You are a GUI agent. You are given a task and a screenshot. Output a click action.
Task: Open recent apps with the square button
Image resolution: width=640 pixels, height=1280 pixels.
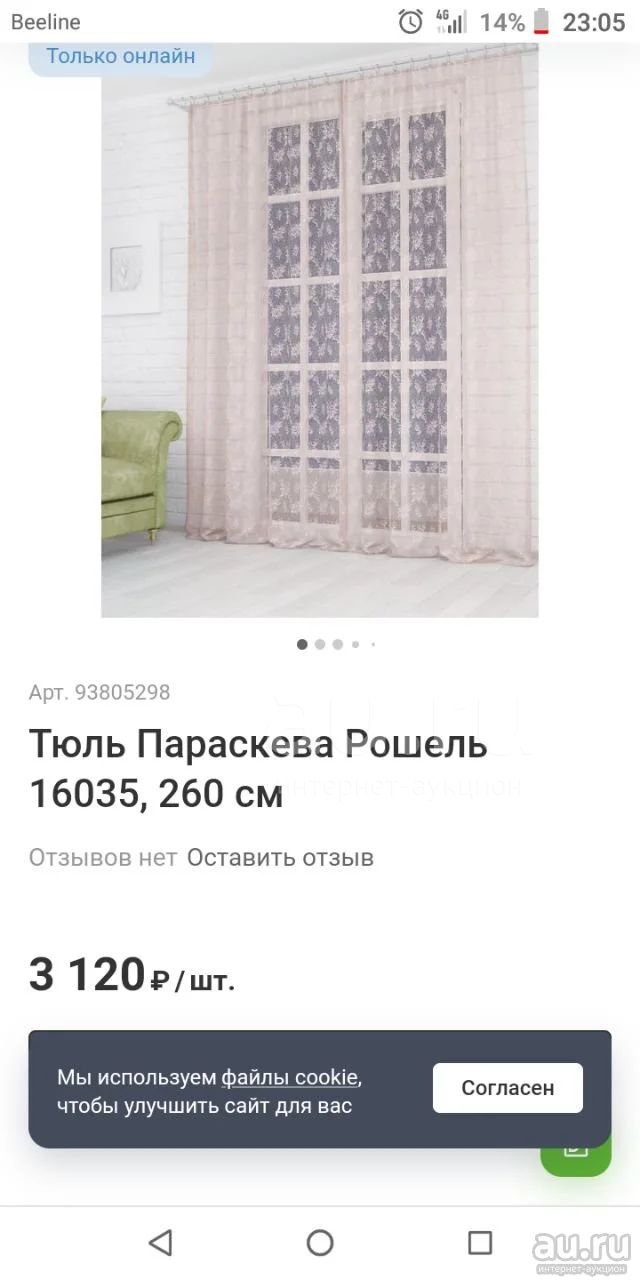480,1243
